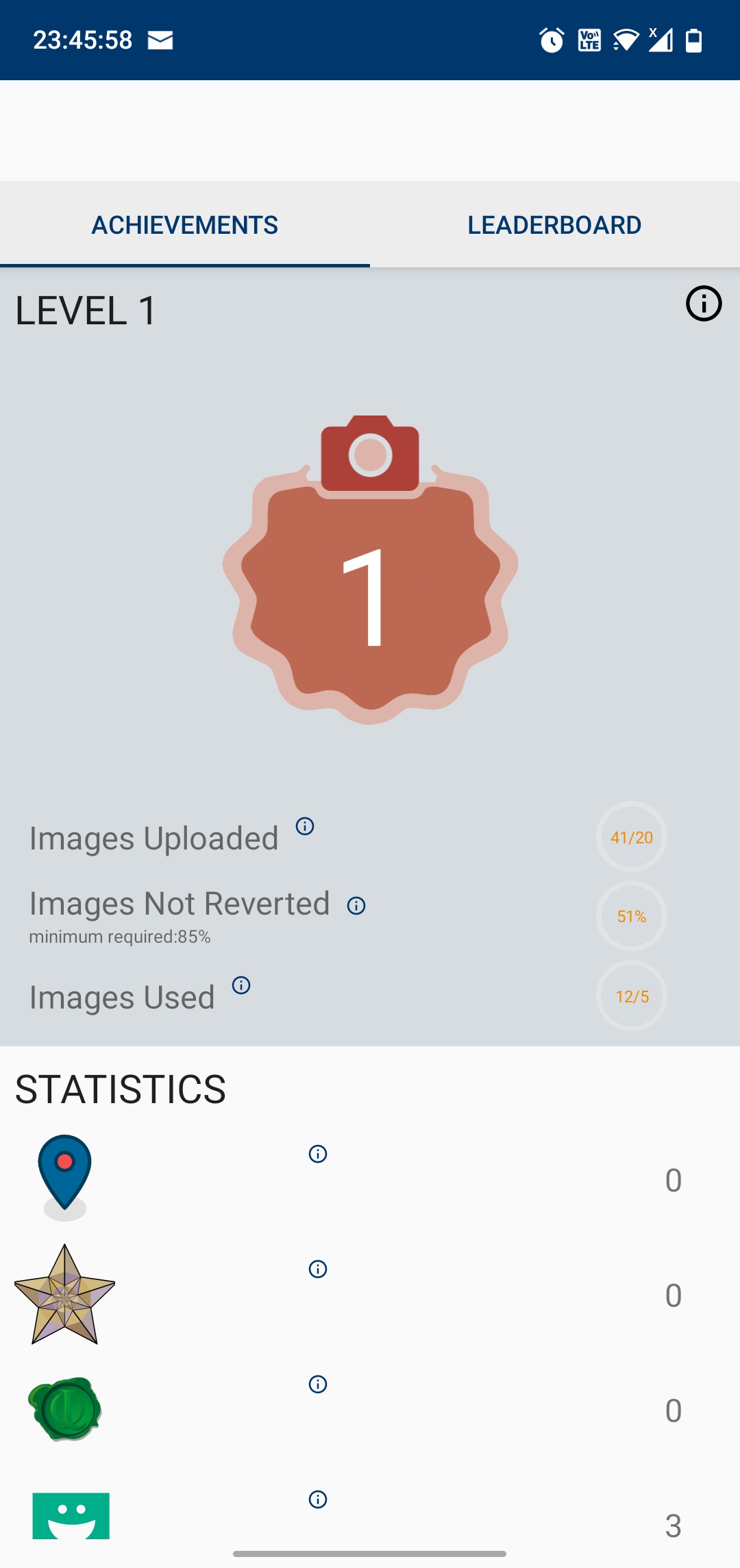
Task: Click the info icon beside Images Uploaded
Action: click(x=304, y=827)
